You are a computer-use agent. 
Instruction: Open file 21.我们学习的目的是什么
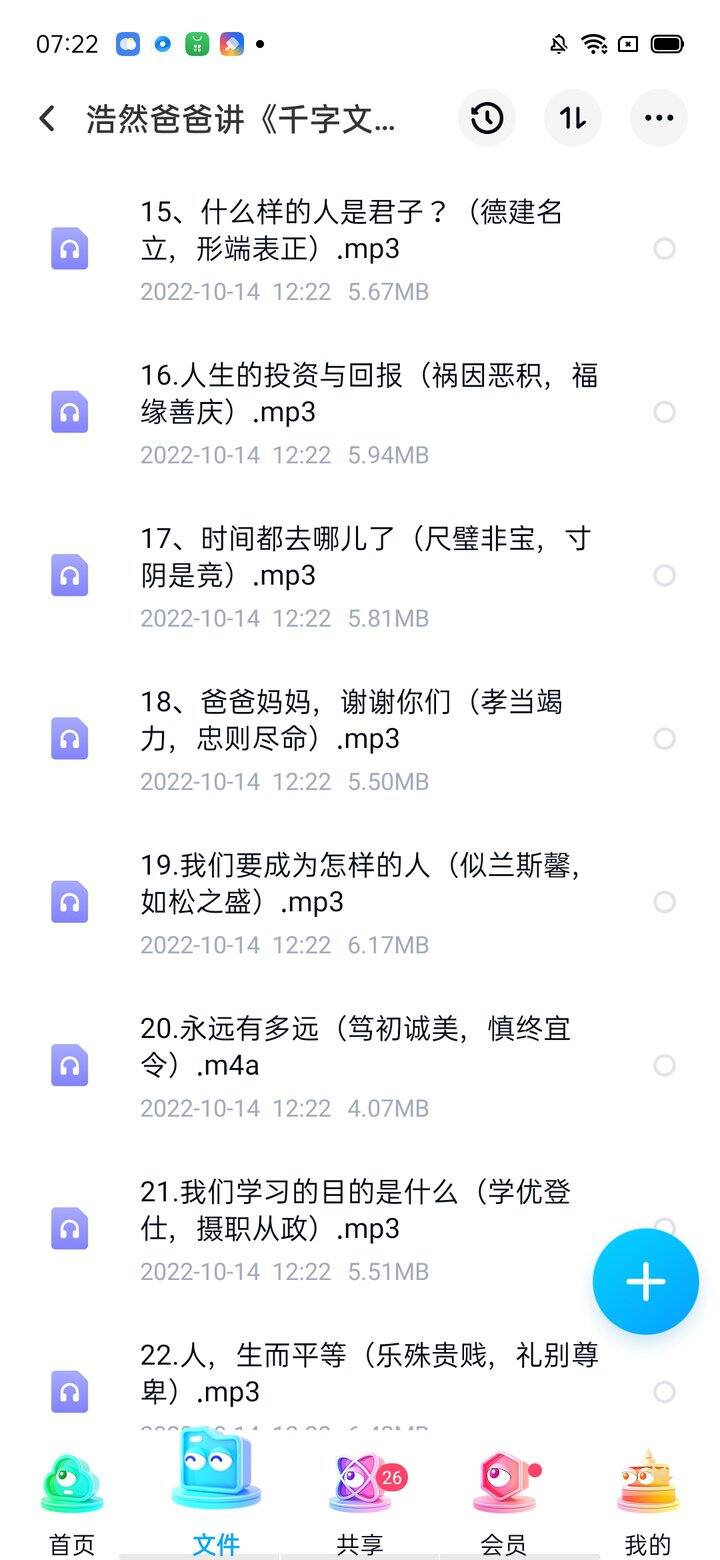[360, 1228]
